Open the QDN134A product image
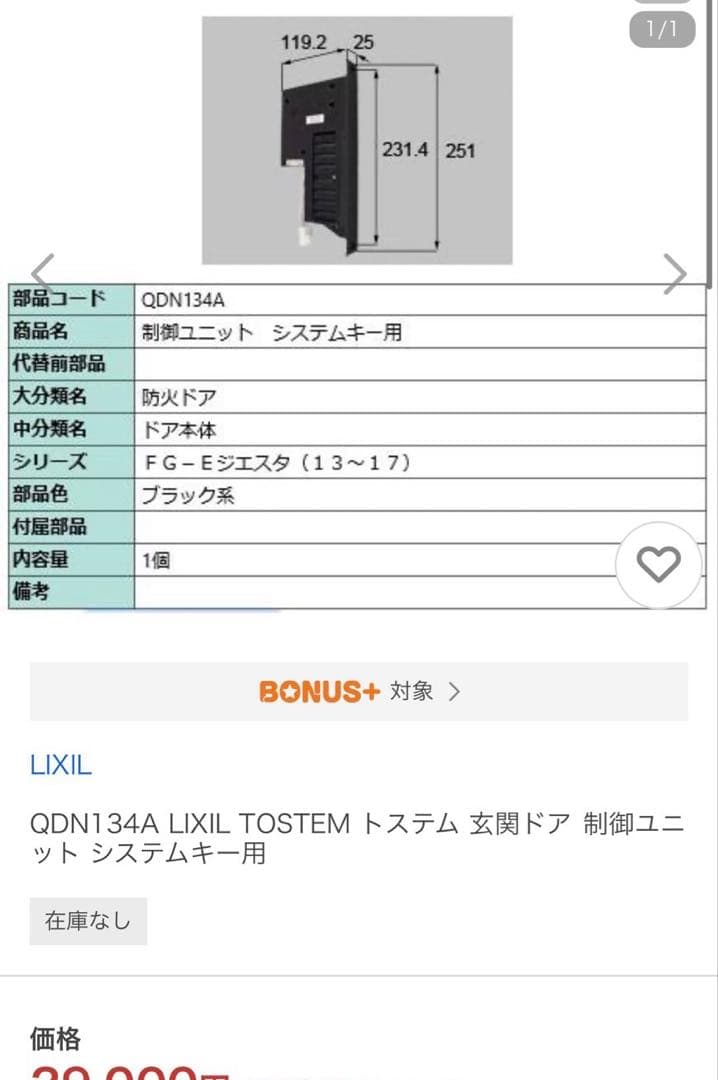This screenshot has width=718, height=1080. [x=357, y=140]
